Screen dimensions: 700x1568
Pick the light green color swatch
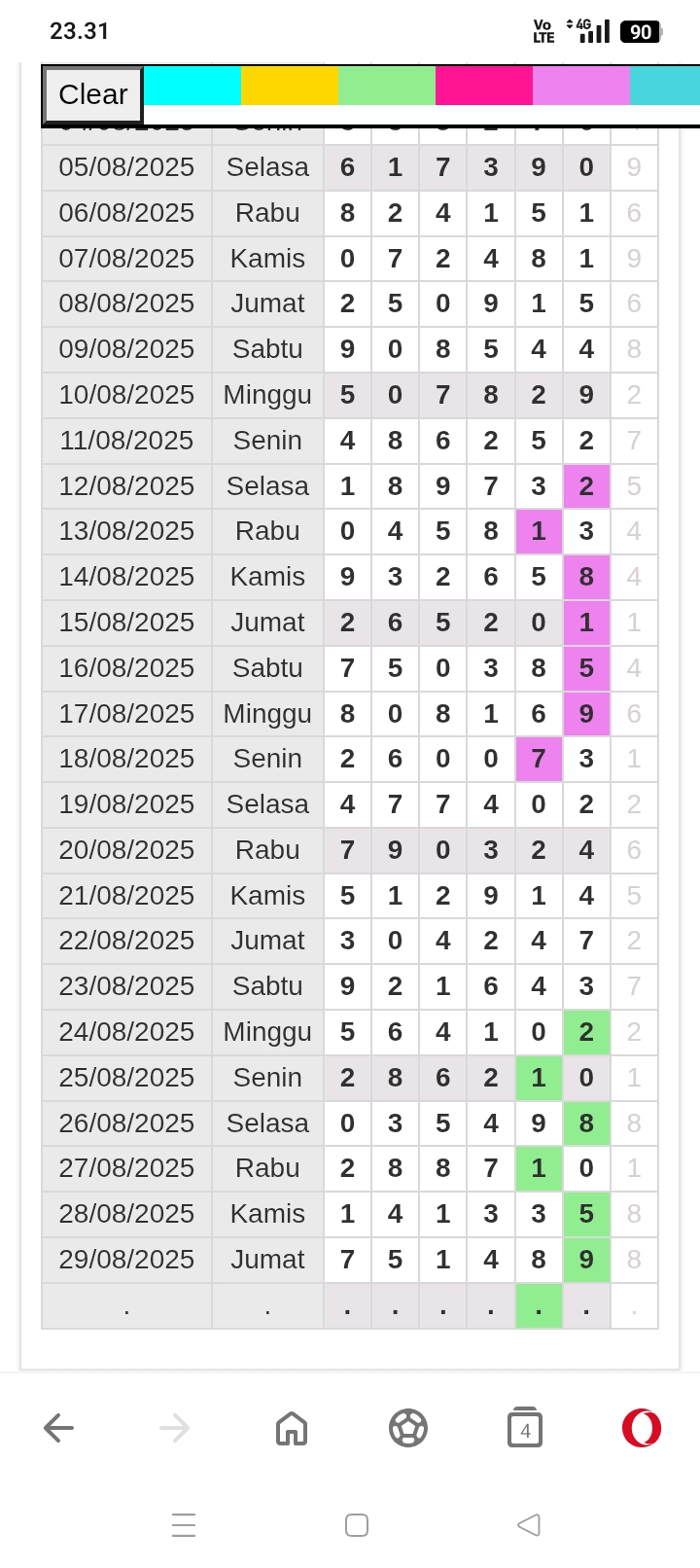click(x=387, y=86)
